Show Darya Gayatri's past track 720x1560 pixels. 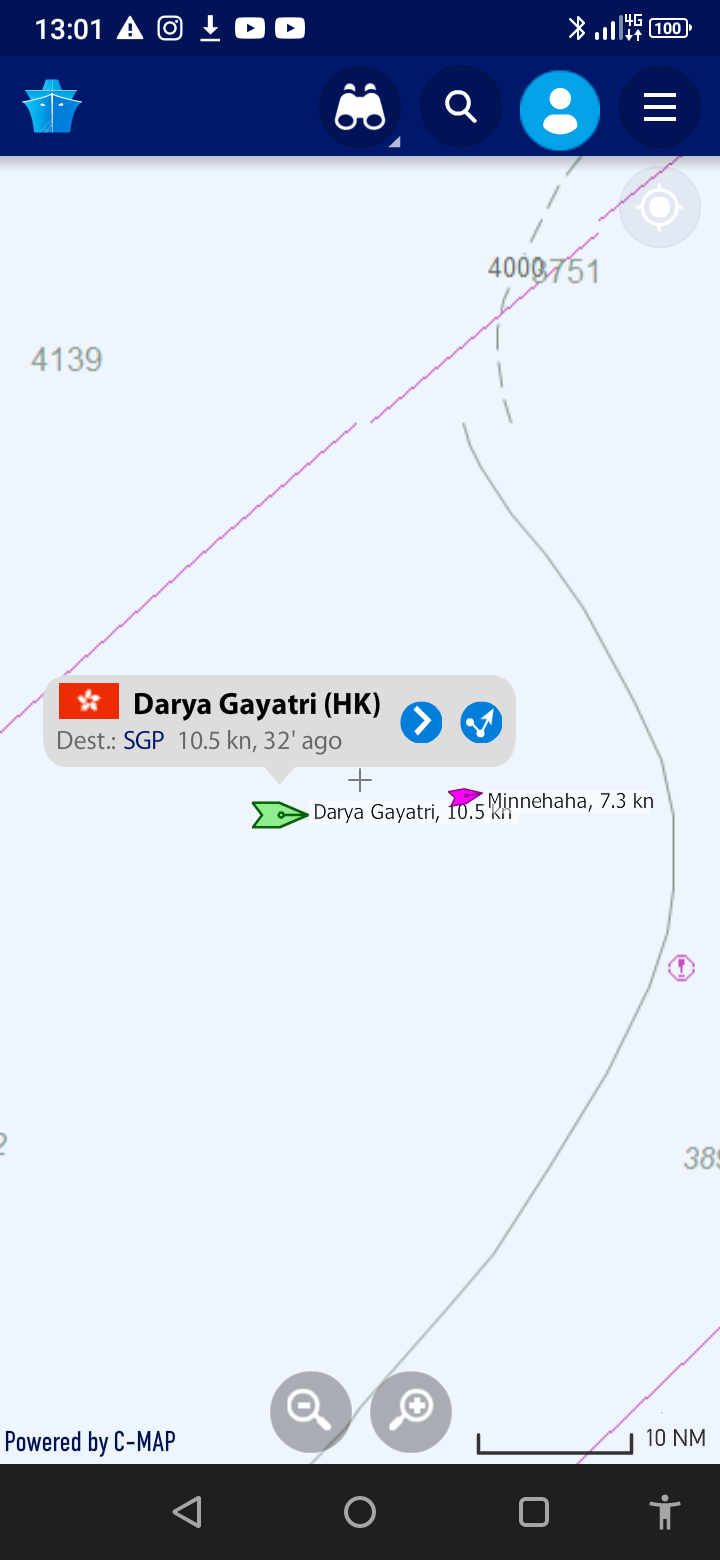point(481,722)
